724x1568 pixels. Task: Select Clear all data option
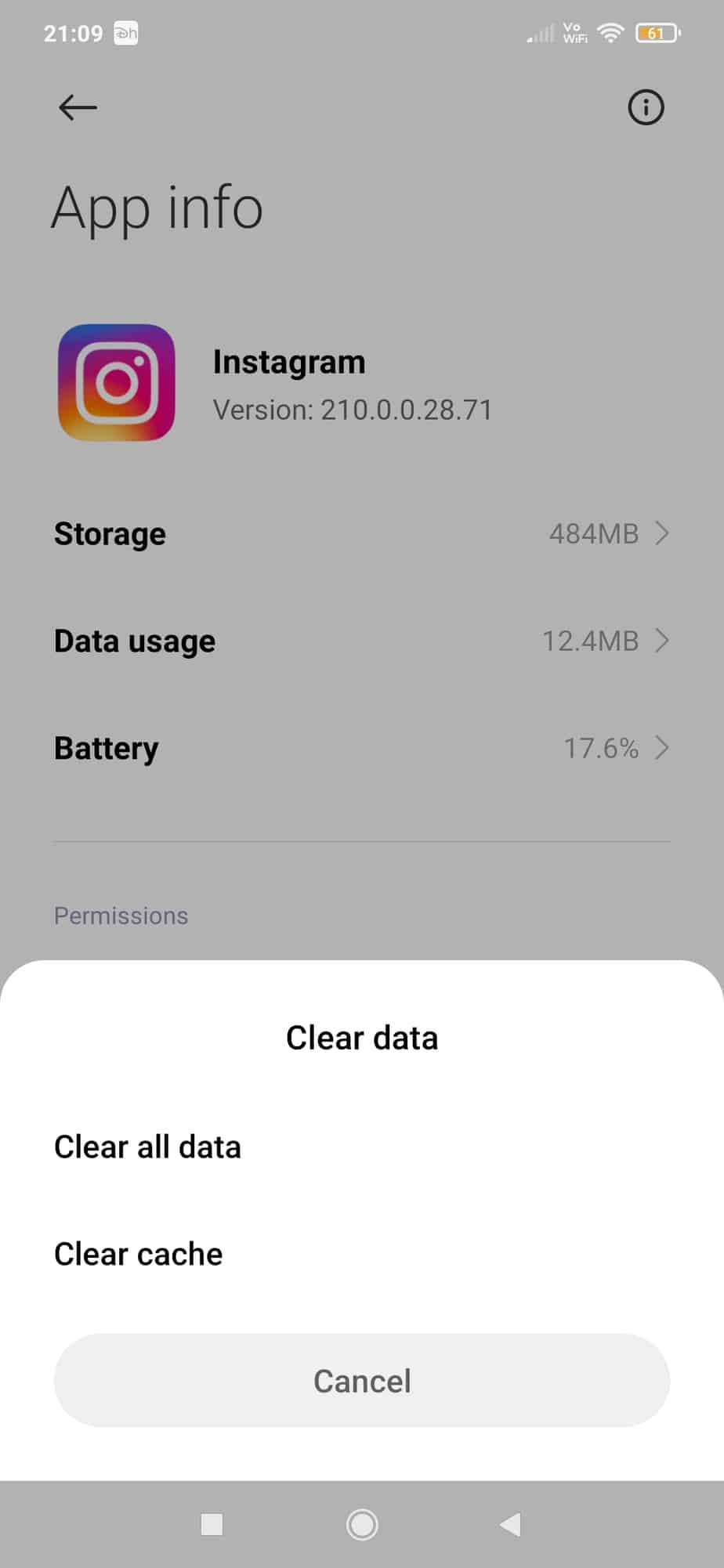[x=147, y=1146]
